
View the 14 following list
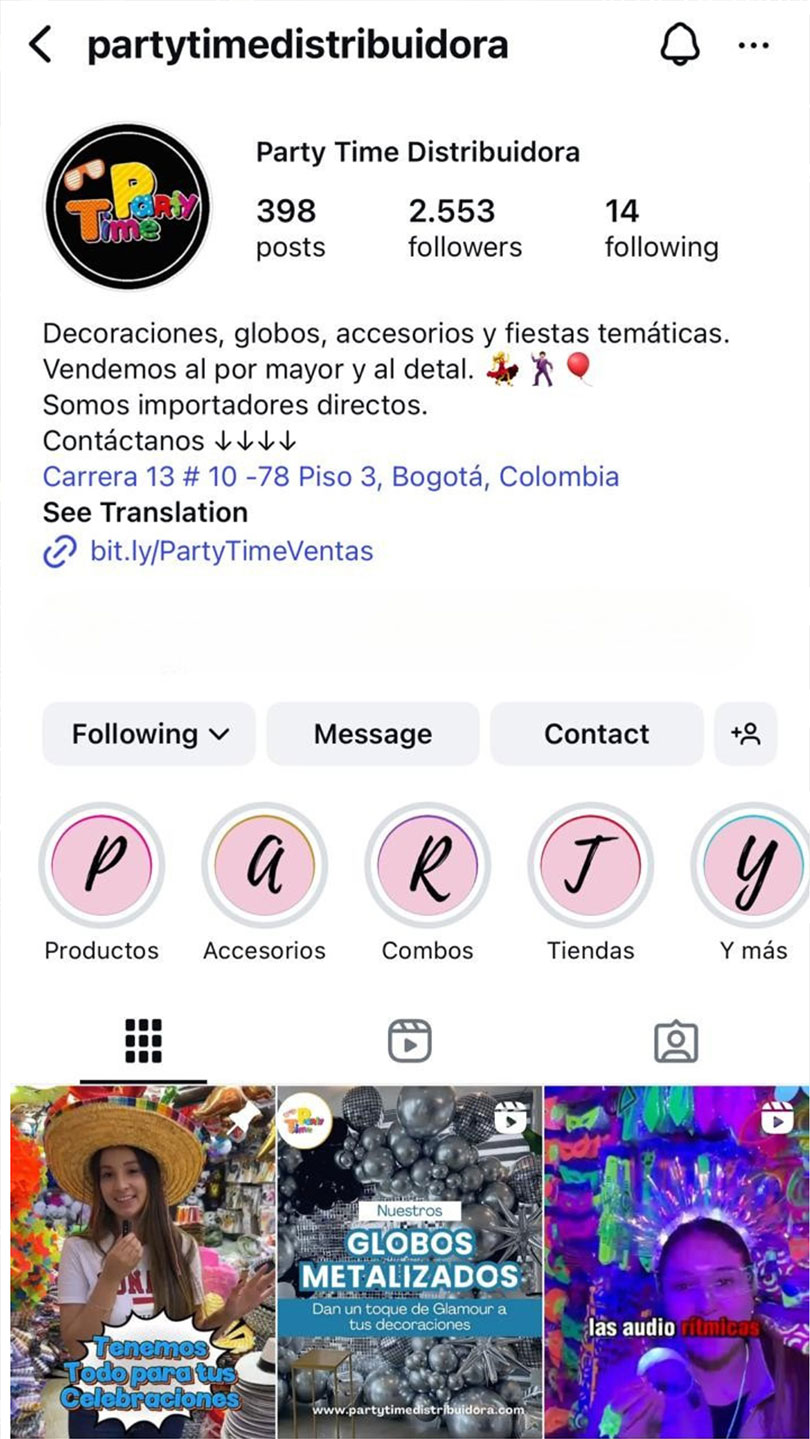click(660, 228)
